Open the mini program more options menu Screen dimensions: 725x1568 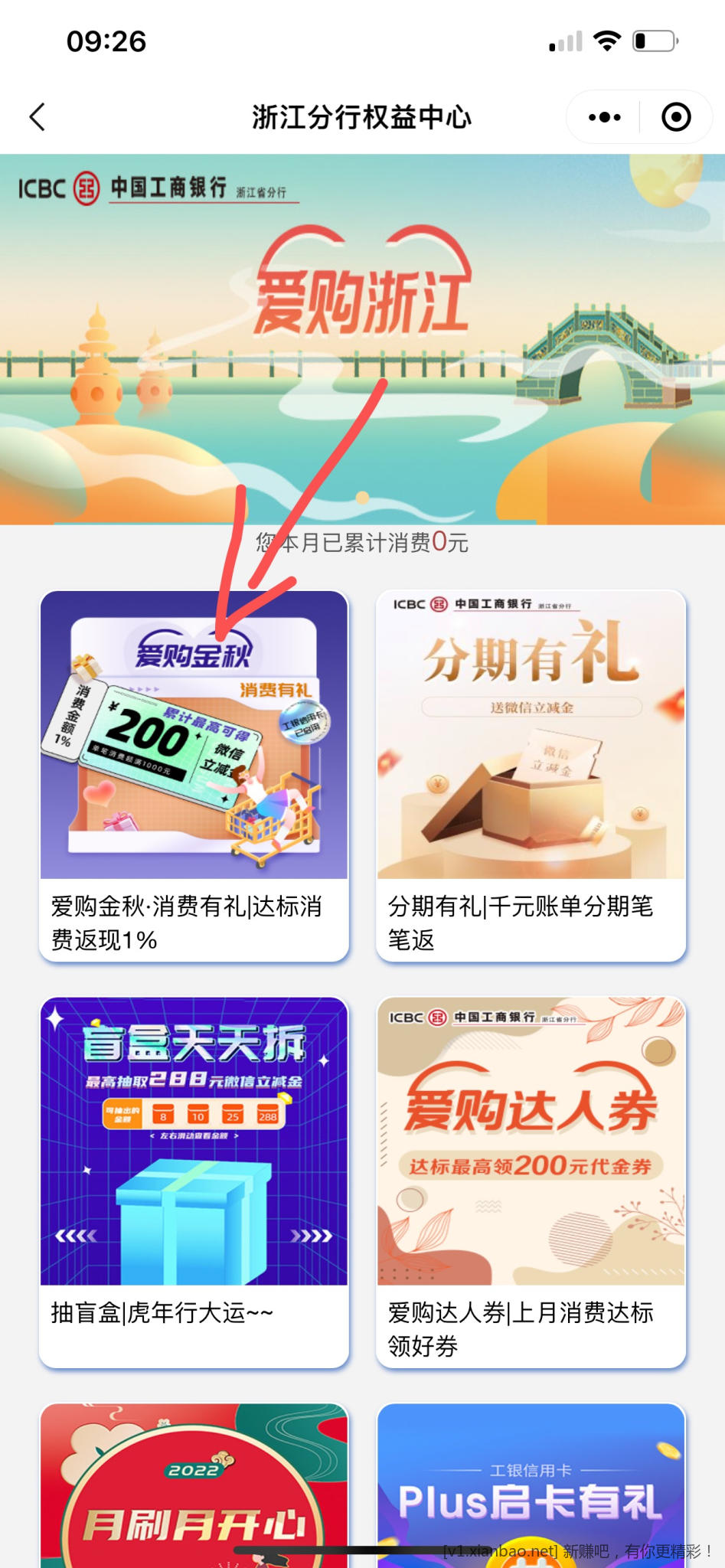click(604, 117)
